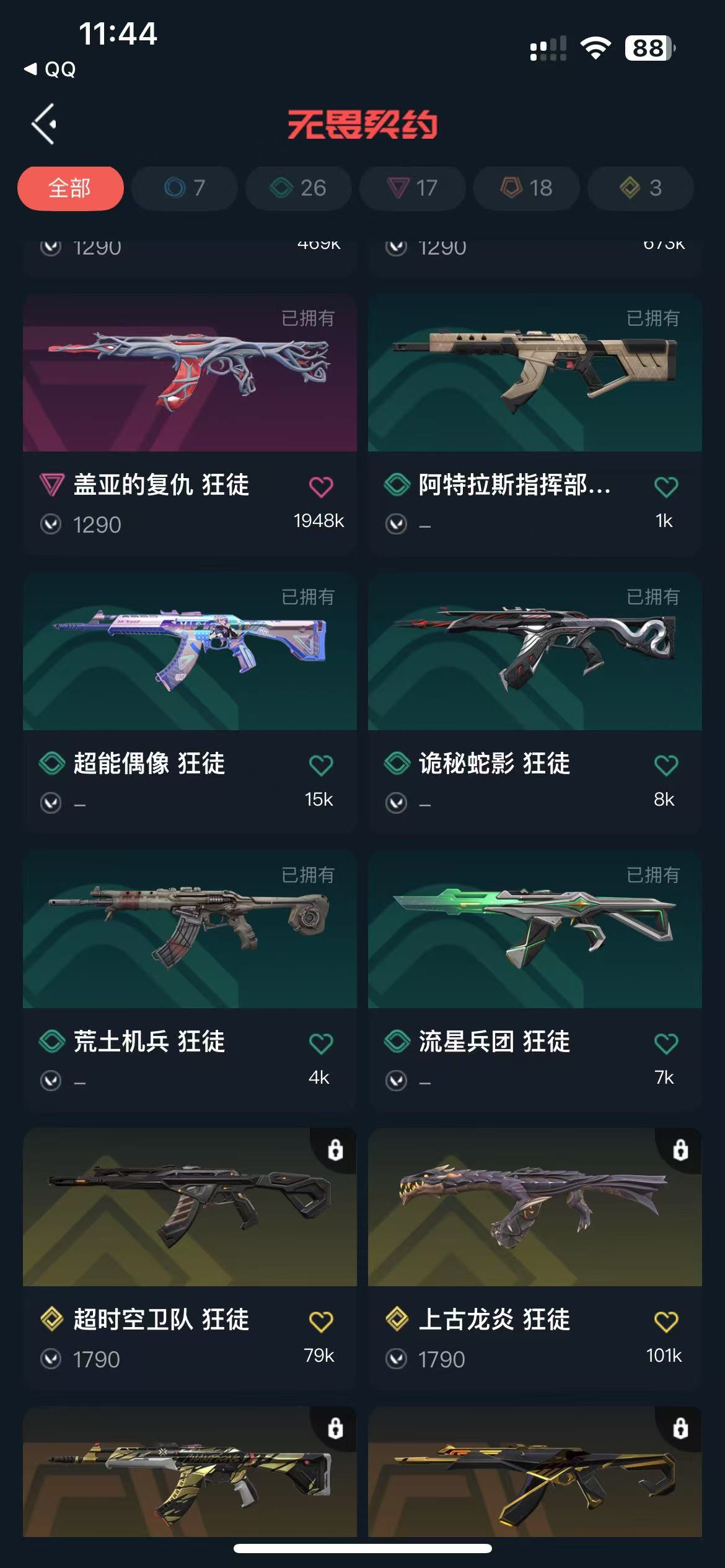This screenshot has width=725, height=1568.
Task: Like the 超能偶像 狂徒 skin
Action: pyautogui.click(x=320, y=765)
